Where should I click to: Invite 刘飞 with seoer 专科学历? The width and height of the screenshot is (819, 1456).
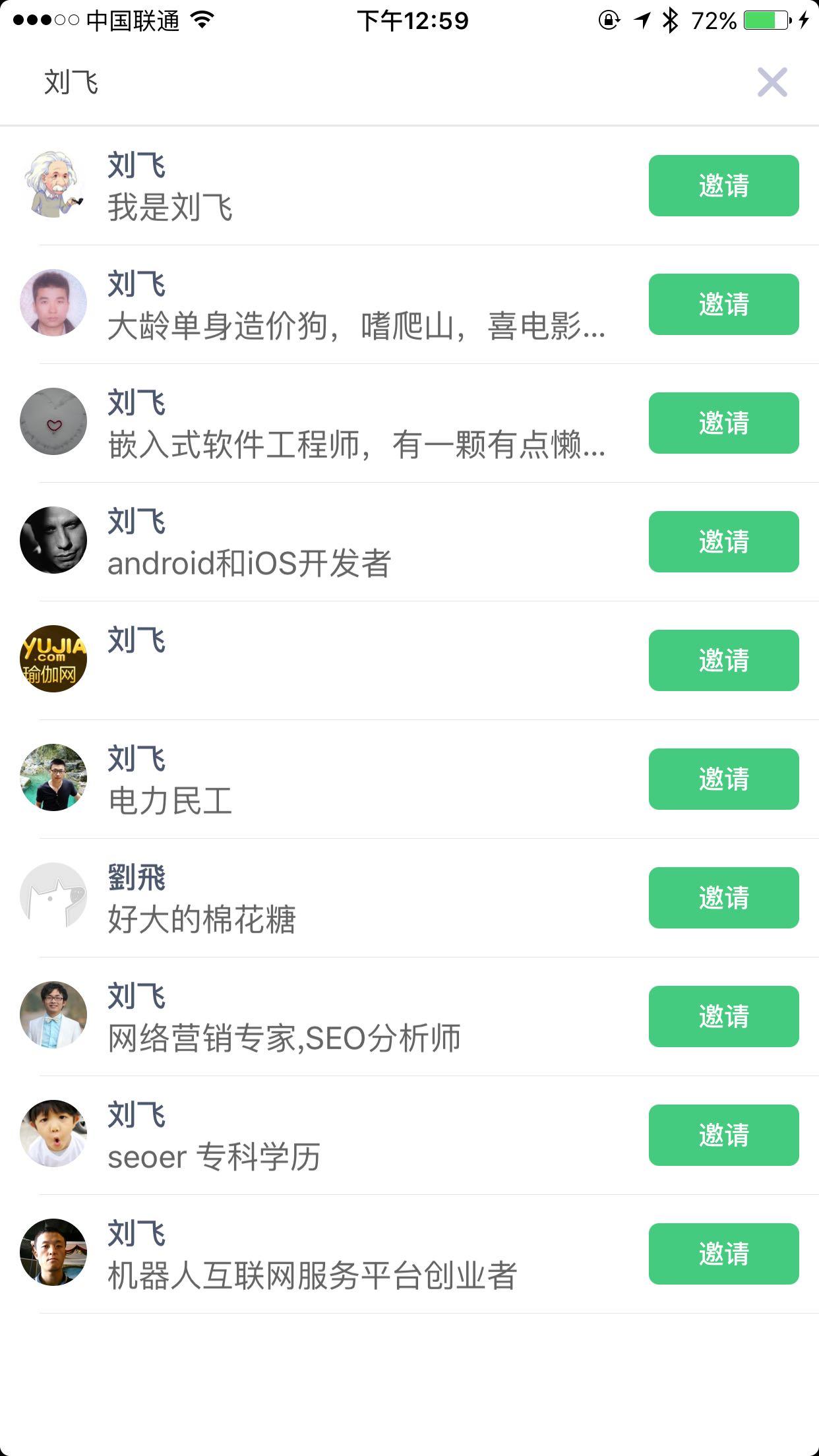point(723,1135)
